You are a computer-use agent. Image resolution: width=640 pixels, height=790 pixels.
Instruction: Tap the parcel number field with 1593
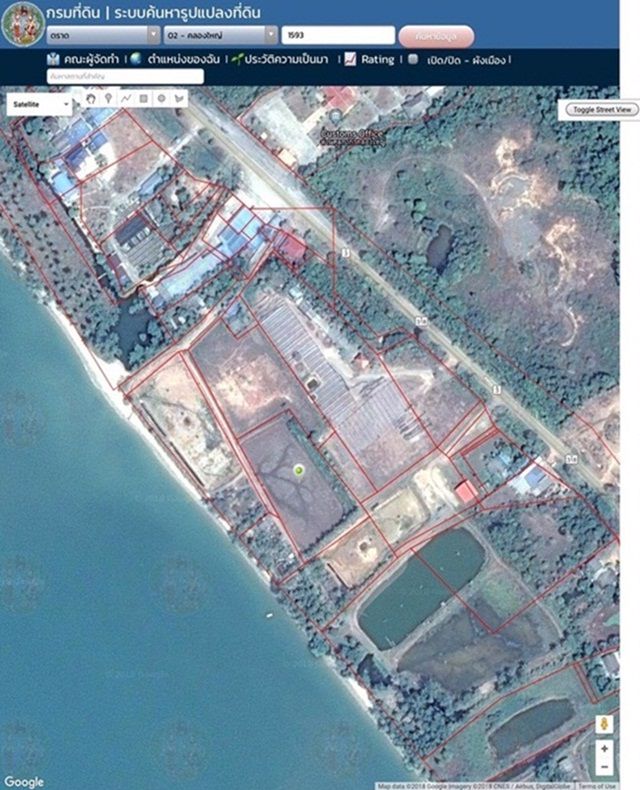(x=337, y=35)
